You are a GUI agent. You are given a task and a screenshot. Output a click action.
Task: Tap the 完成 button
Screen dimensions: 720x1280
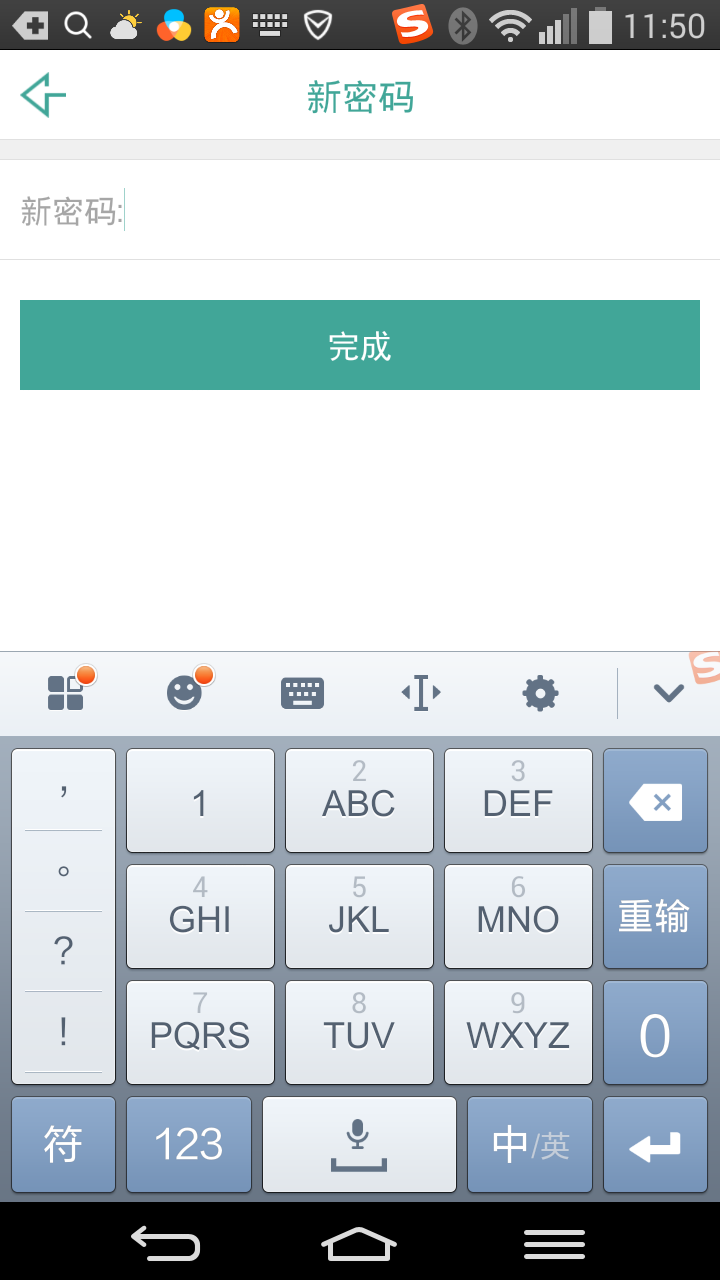(360, 345)
